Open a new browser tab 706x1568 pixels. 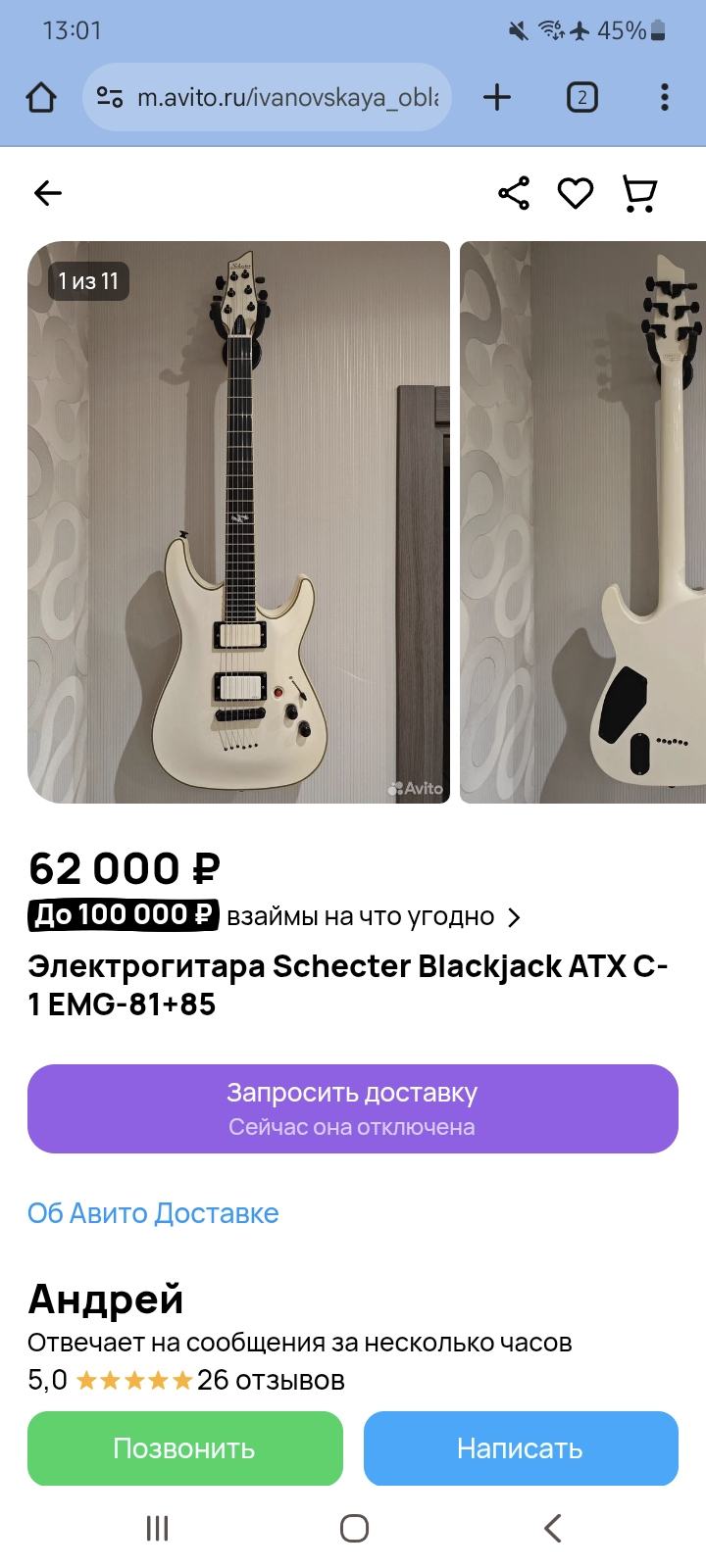coord(497,97)
